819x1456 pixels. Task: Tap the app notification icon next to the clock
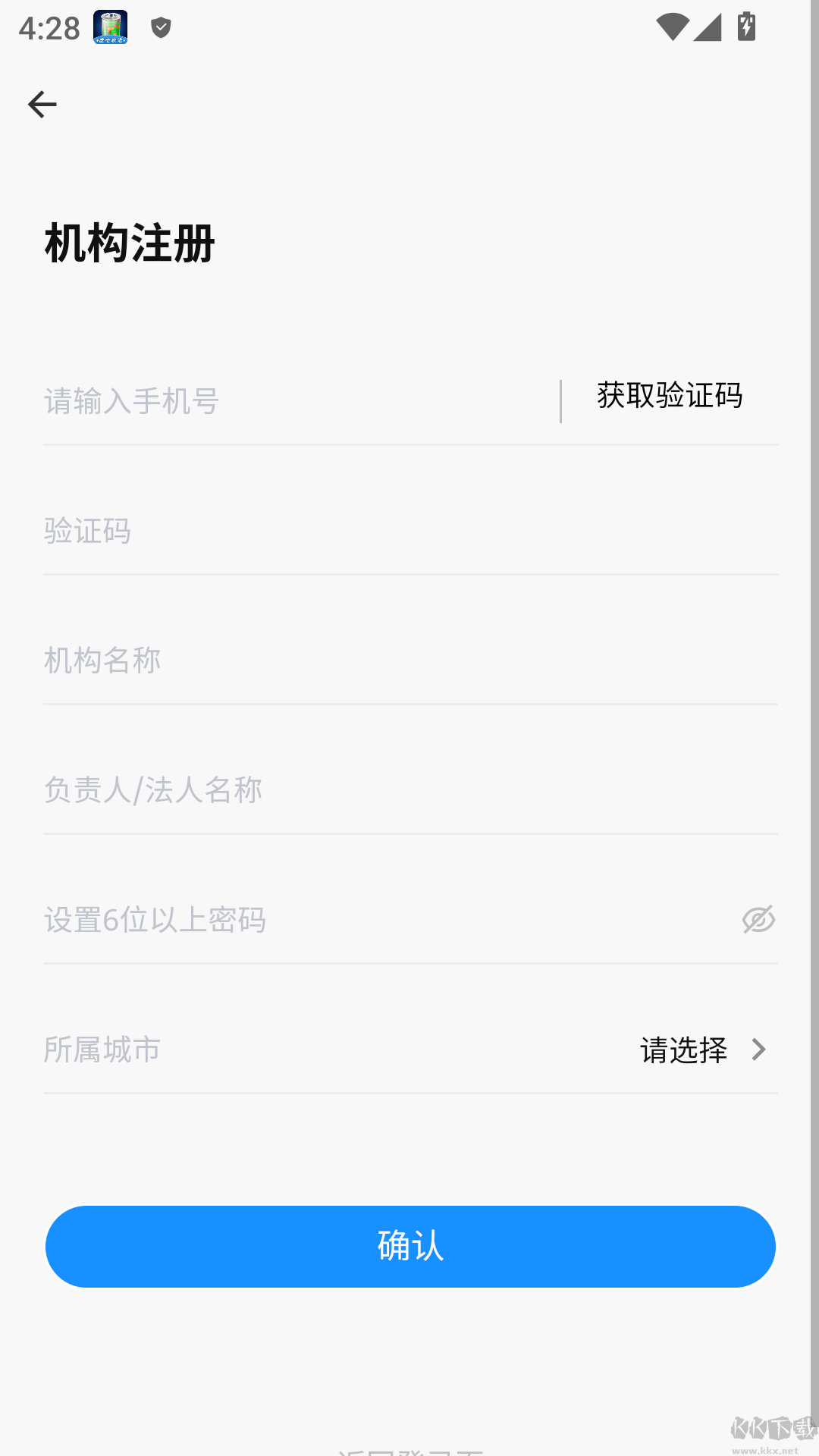[x=110, y=28]
